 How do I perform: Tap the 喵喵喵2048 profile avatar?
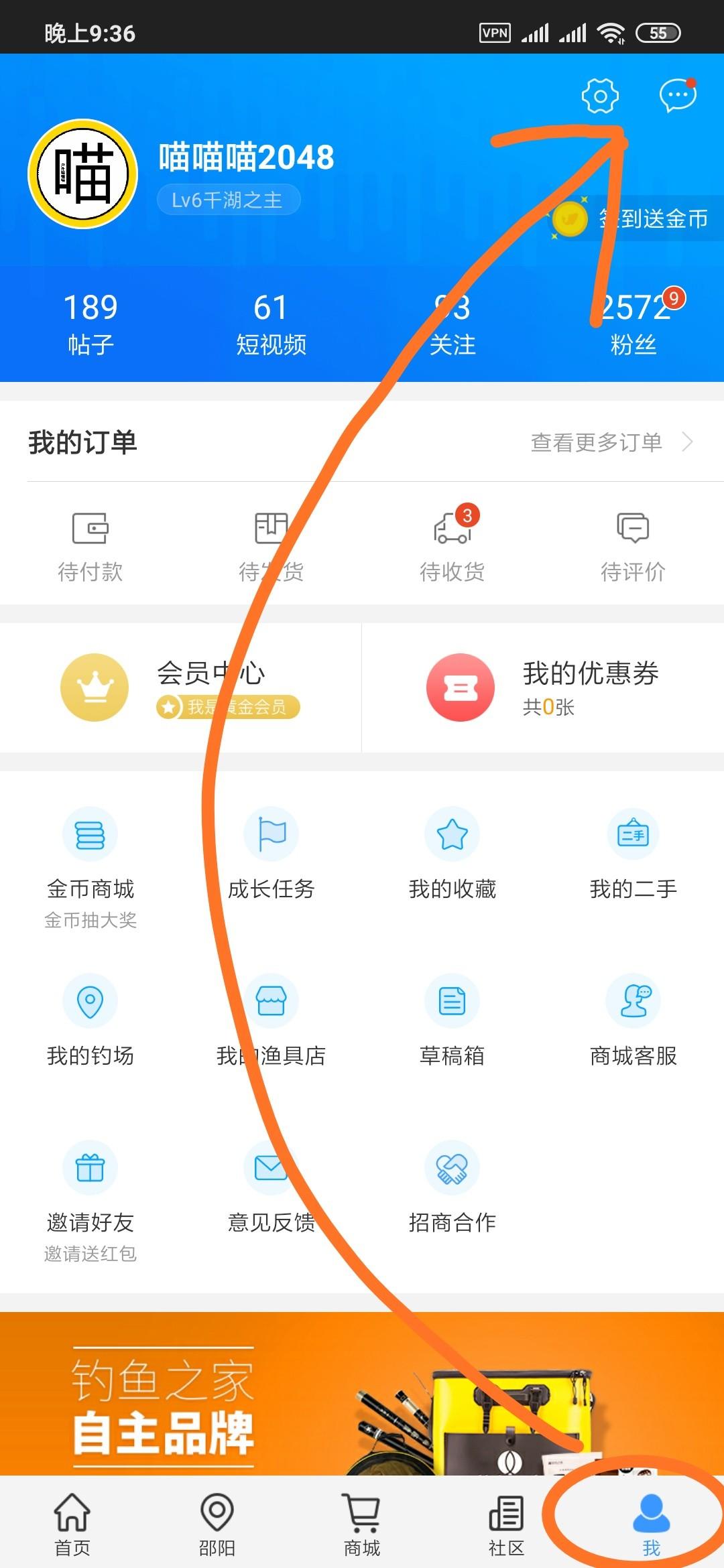tap(83, 174)
